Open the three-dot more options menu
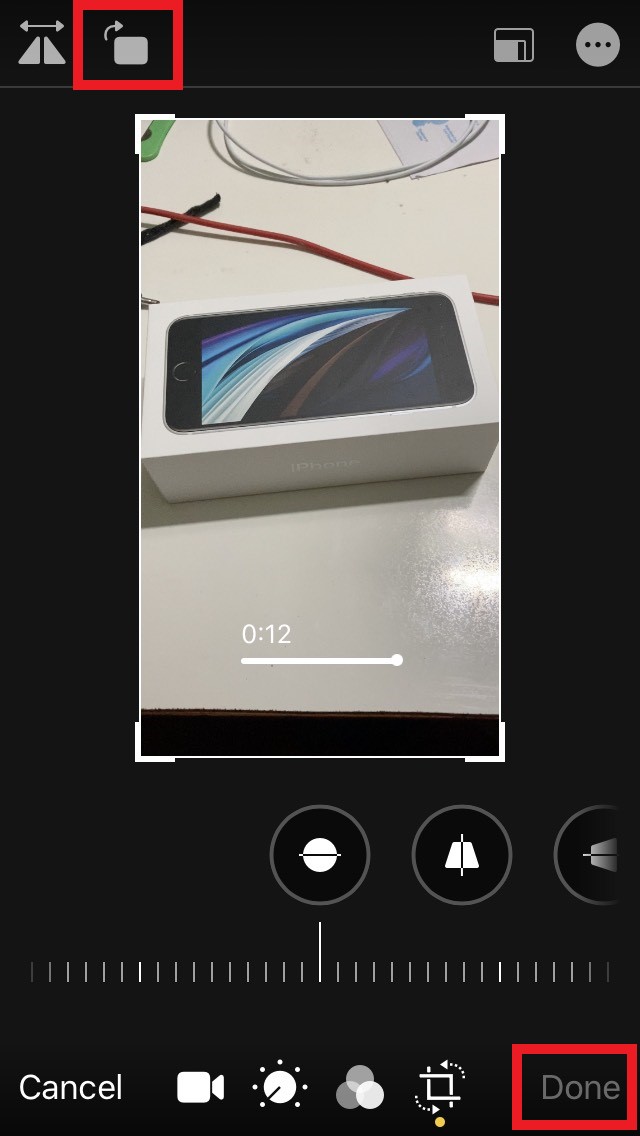The image size is (640, 1136). point(599,45)
